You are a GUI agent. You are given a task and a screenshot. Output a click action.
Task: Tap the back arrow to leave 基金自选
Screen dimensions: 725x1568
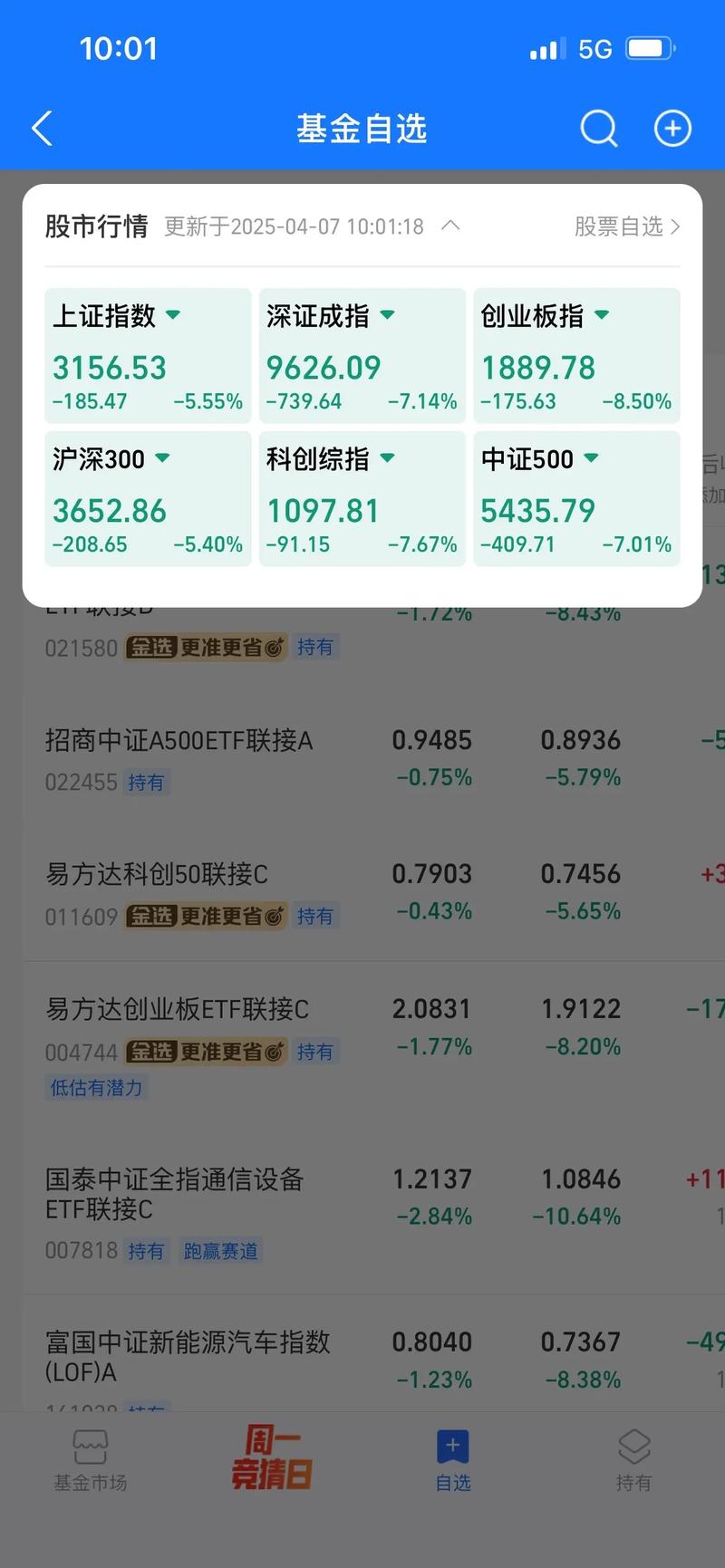41,129
